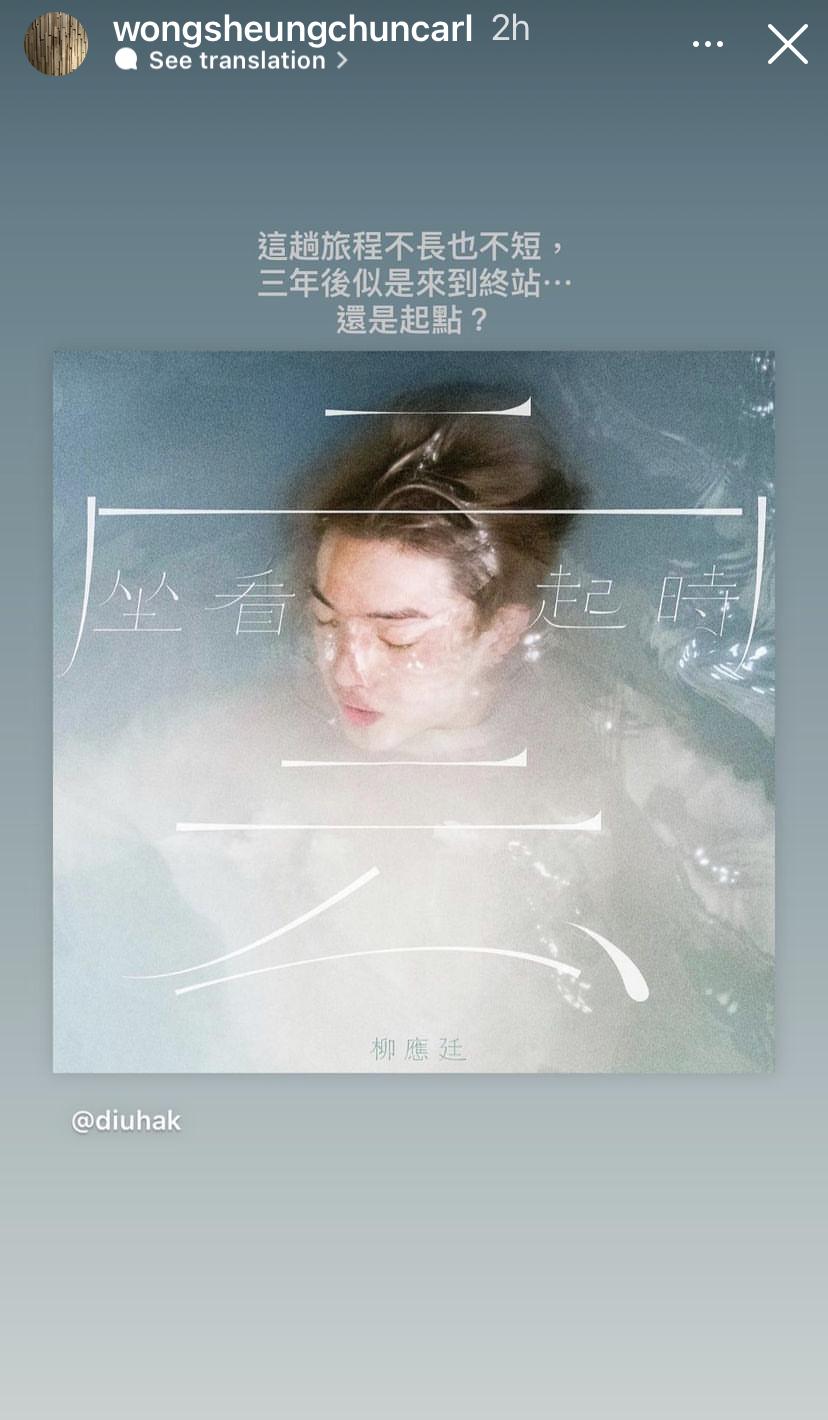Click the ellipsis icon near the top right
The height and width of the screenshot is (1420, 828).
pyautogui.click(x=708, y=43)
